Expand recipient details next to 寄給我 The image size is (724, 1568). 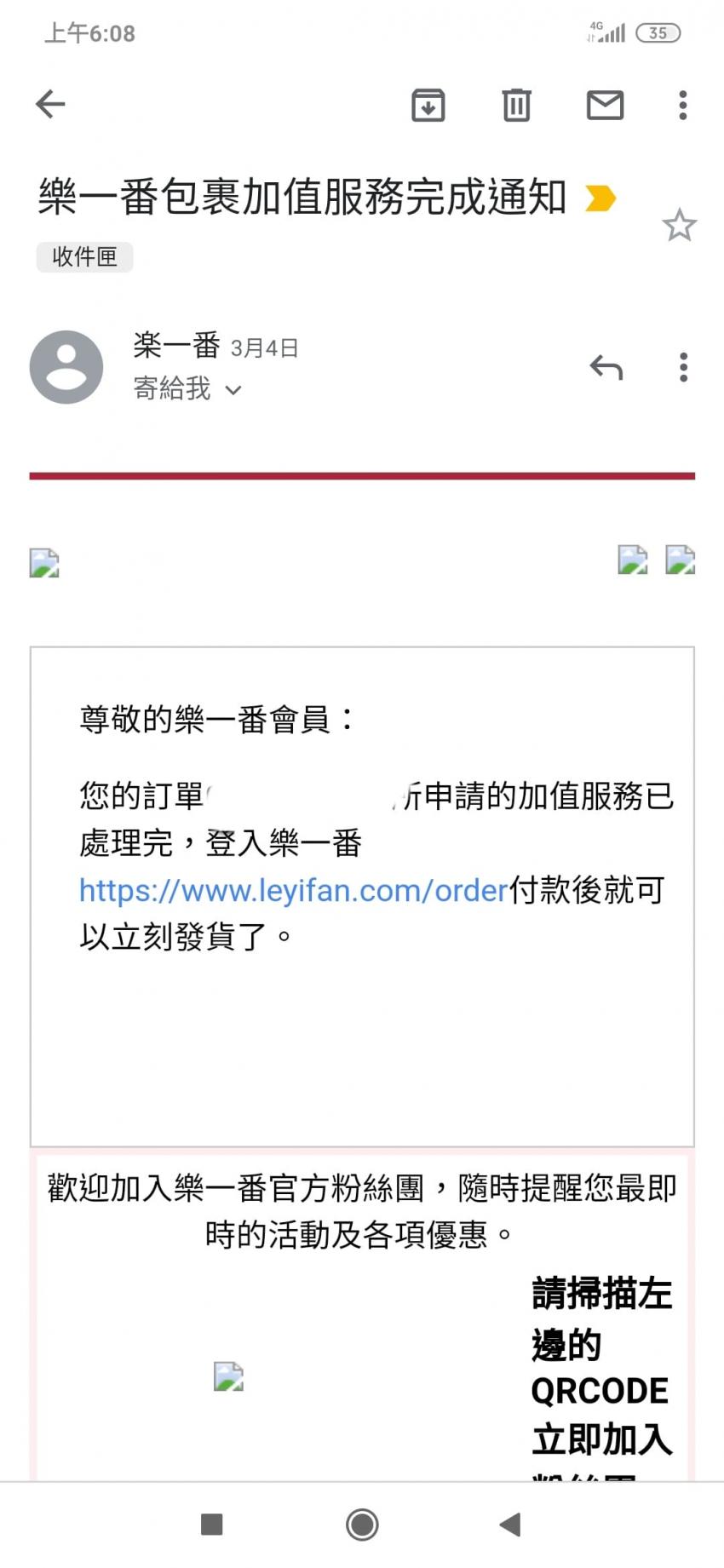pos(233,390)
